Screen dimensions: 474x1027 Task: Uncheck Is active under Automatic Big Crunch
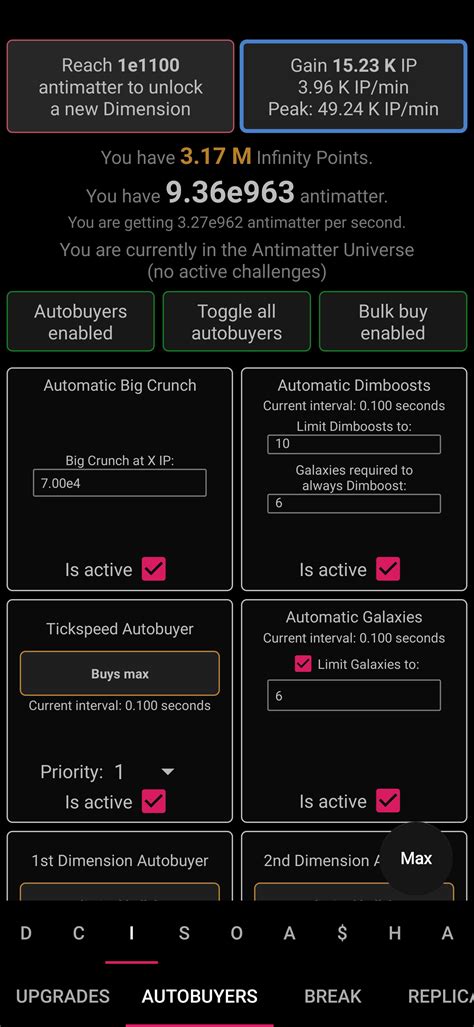[154, 569]
